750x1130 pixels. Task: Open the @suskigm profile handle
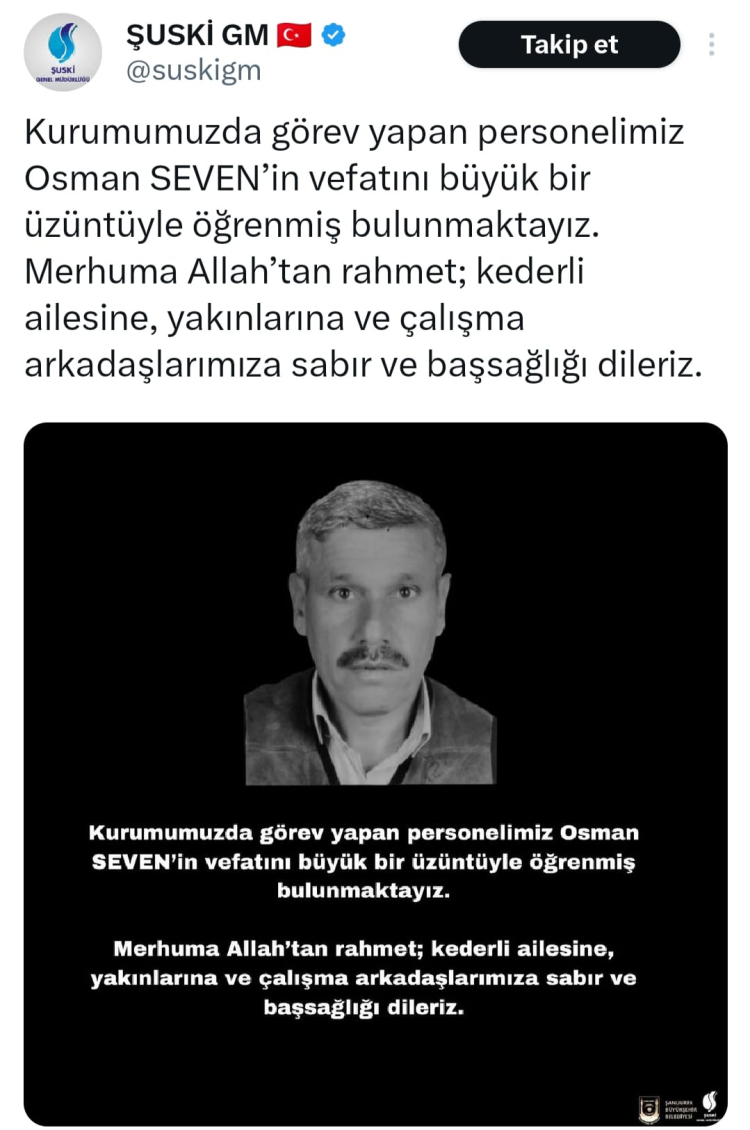[193, 70]
